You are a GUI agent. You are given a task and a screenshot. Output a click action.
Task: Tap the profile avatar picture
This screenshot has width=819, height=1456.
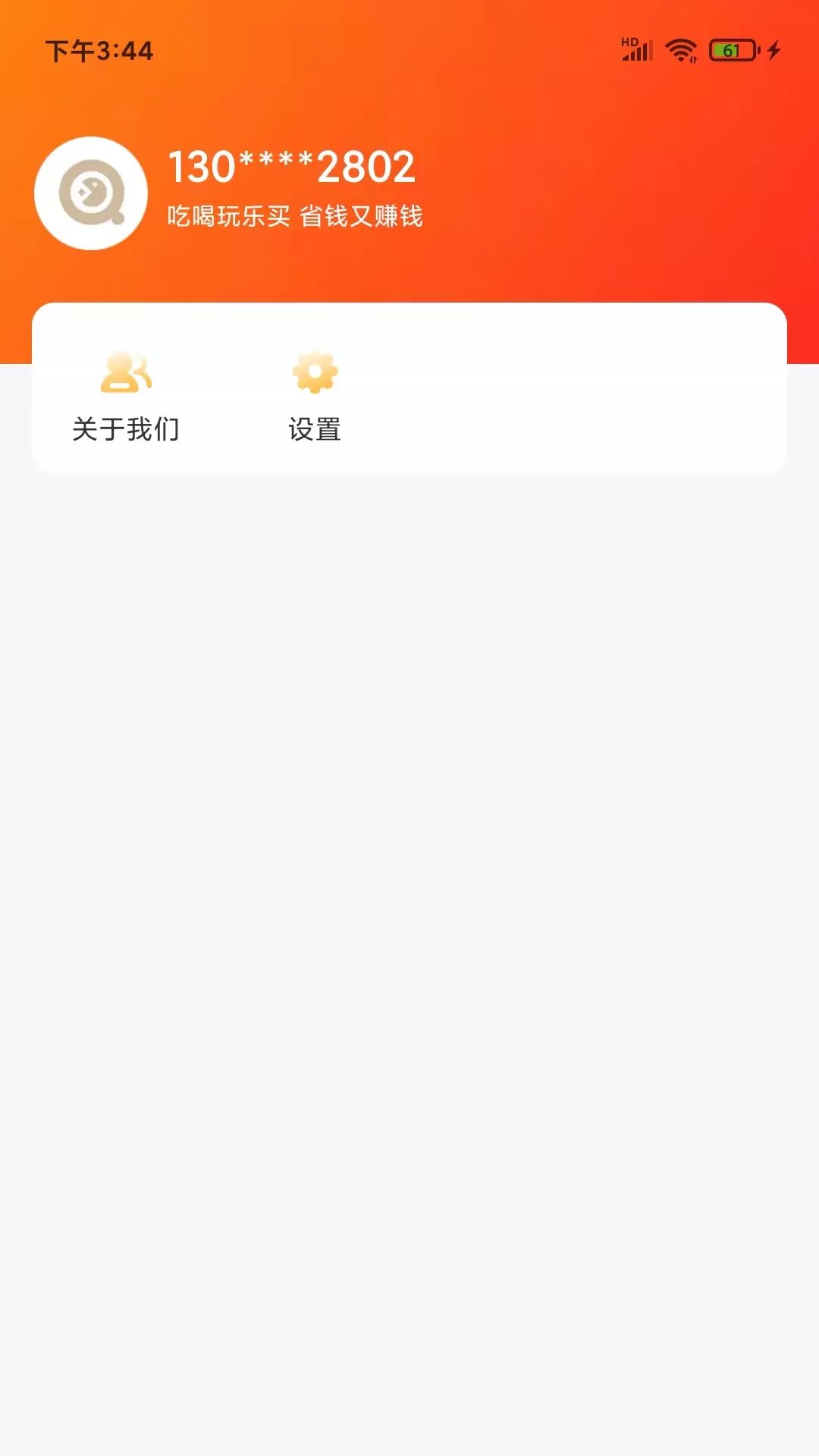[91, 193]
